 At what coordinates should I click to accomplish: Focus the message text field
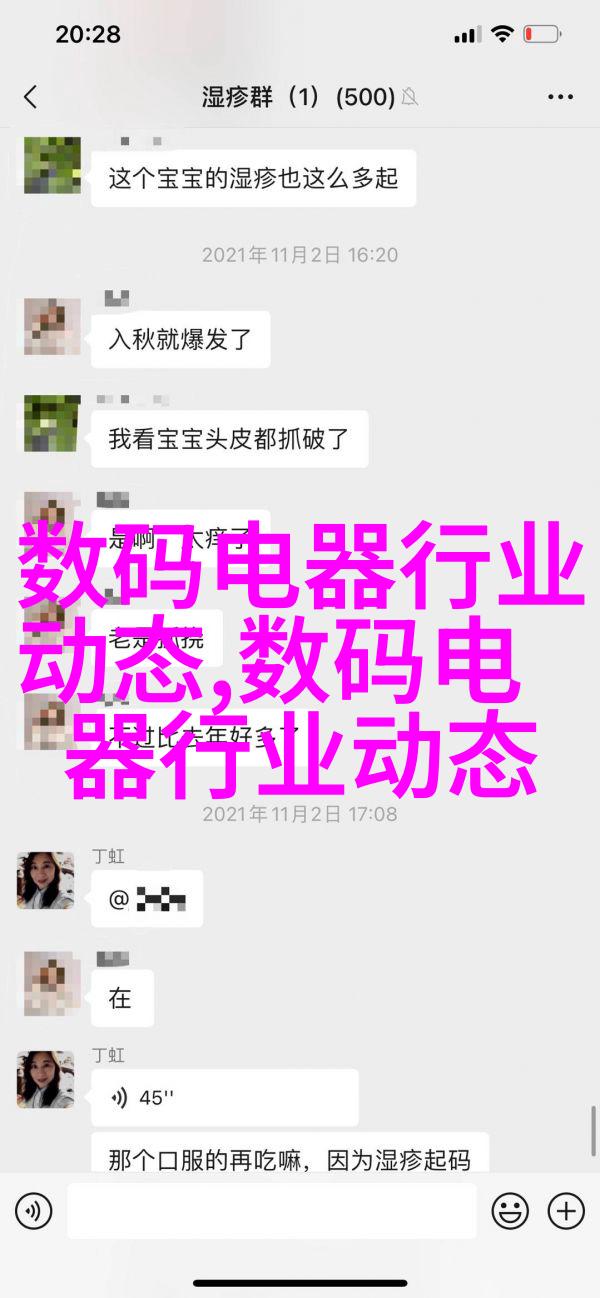pos(272,1212)
